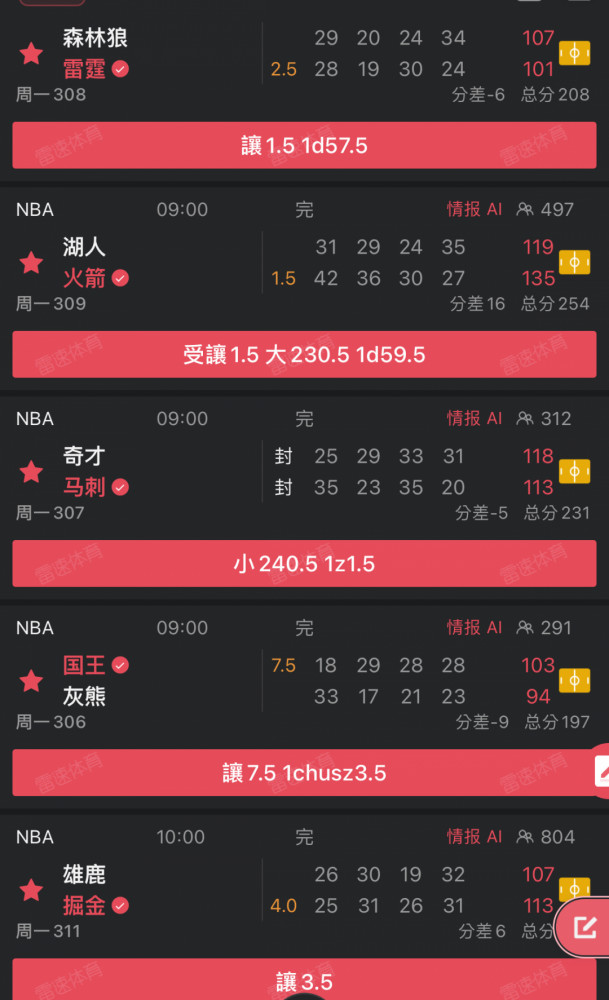The image size is (609, 1000).
Task: Open the court icon for 湖人 match
Action: click(575, 263)
